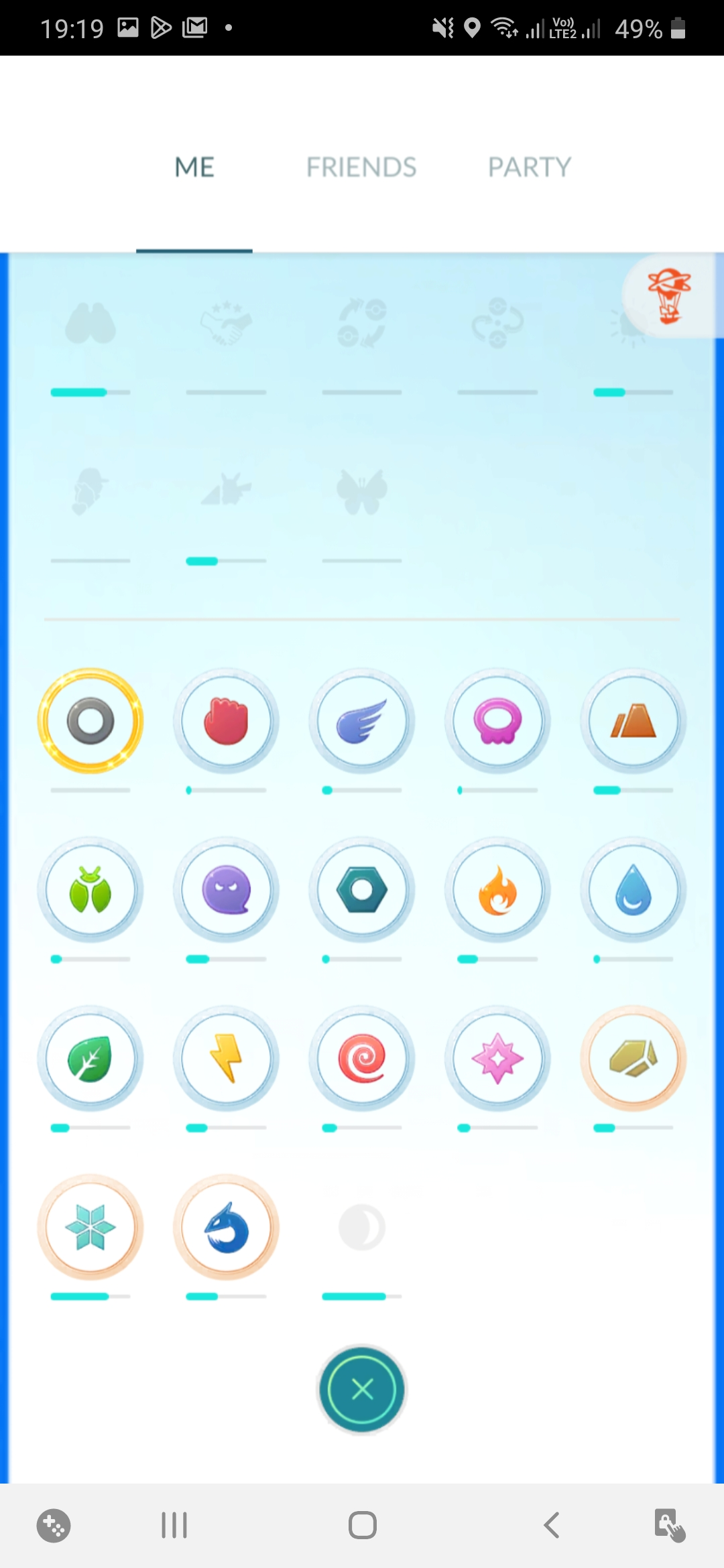Screen dimensions: 724x1568
Task: View the Flying-type wing medal
Action: click(x=362, y=721)
